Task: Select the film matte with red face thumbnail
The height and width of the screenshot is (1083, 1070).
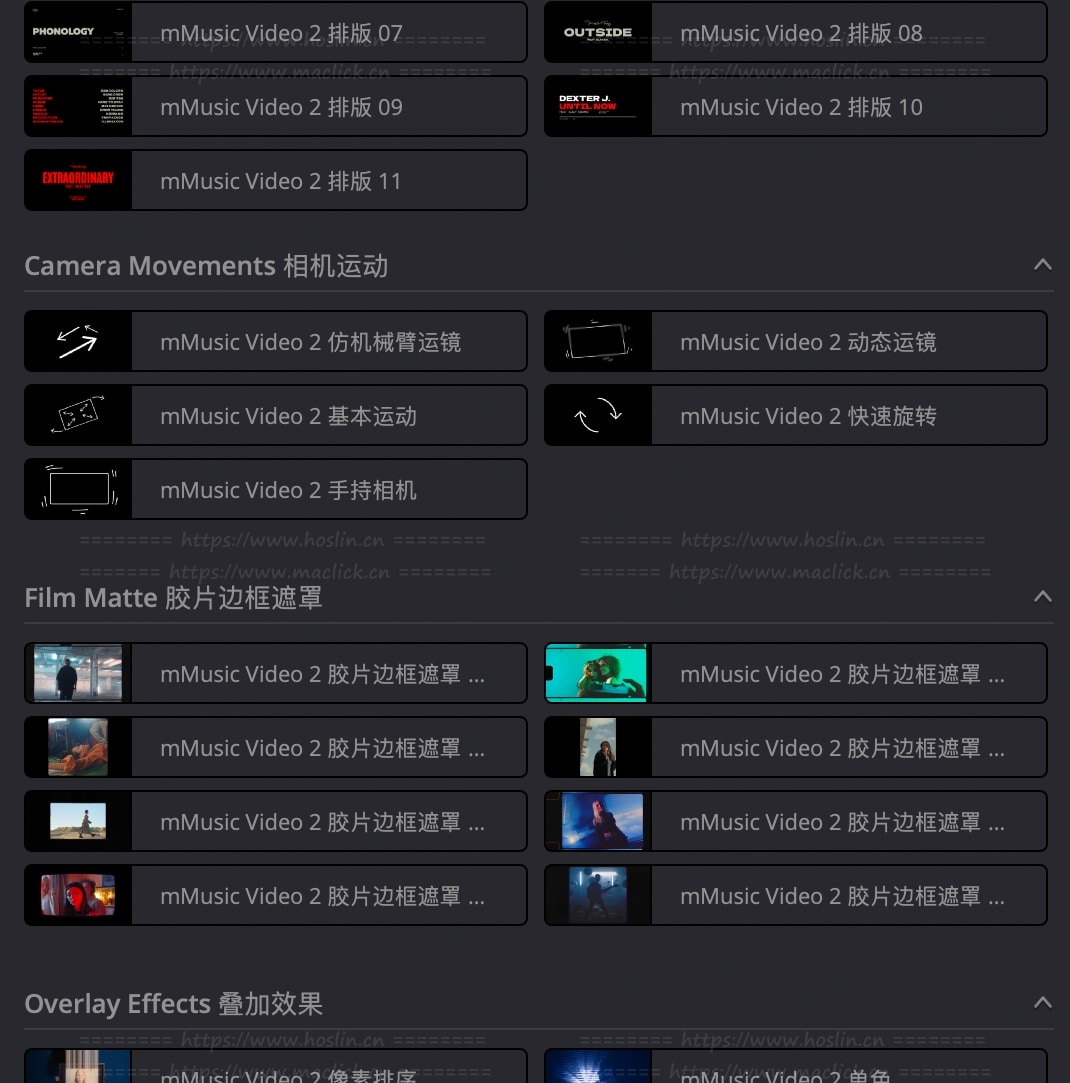Action: coord(276,896)
